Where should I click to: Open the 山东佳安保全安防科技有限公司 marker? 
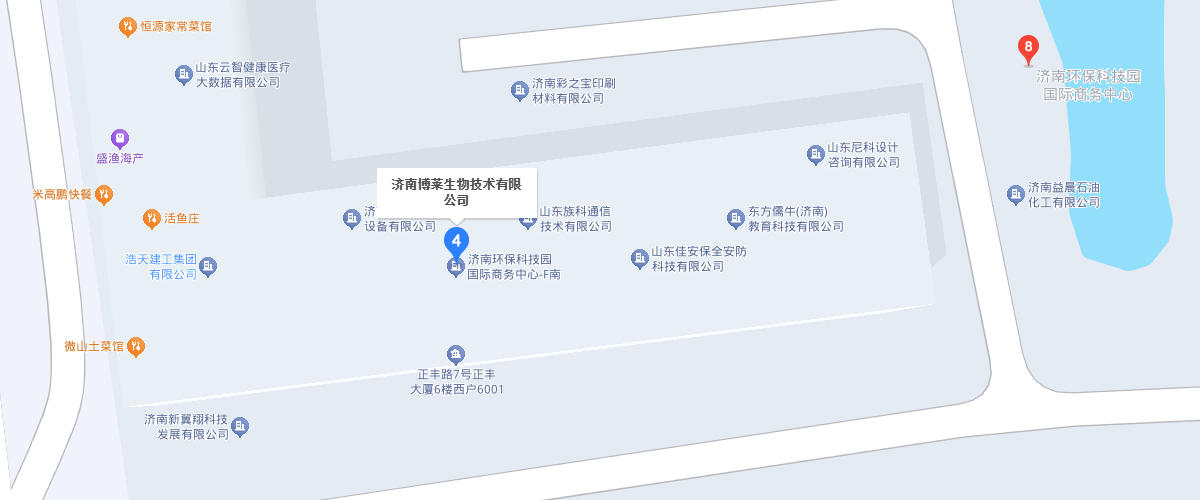[640, 259]
